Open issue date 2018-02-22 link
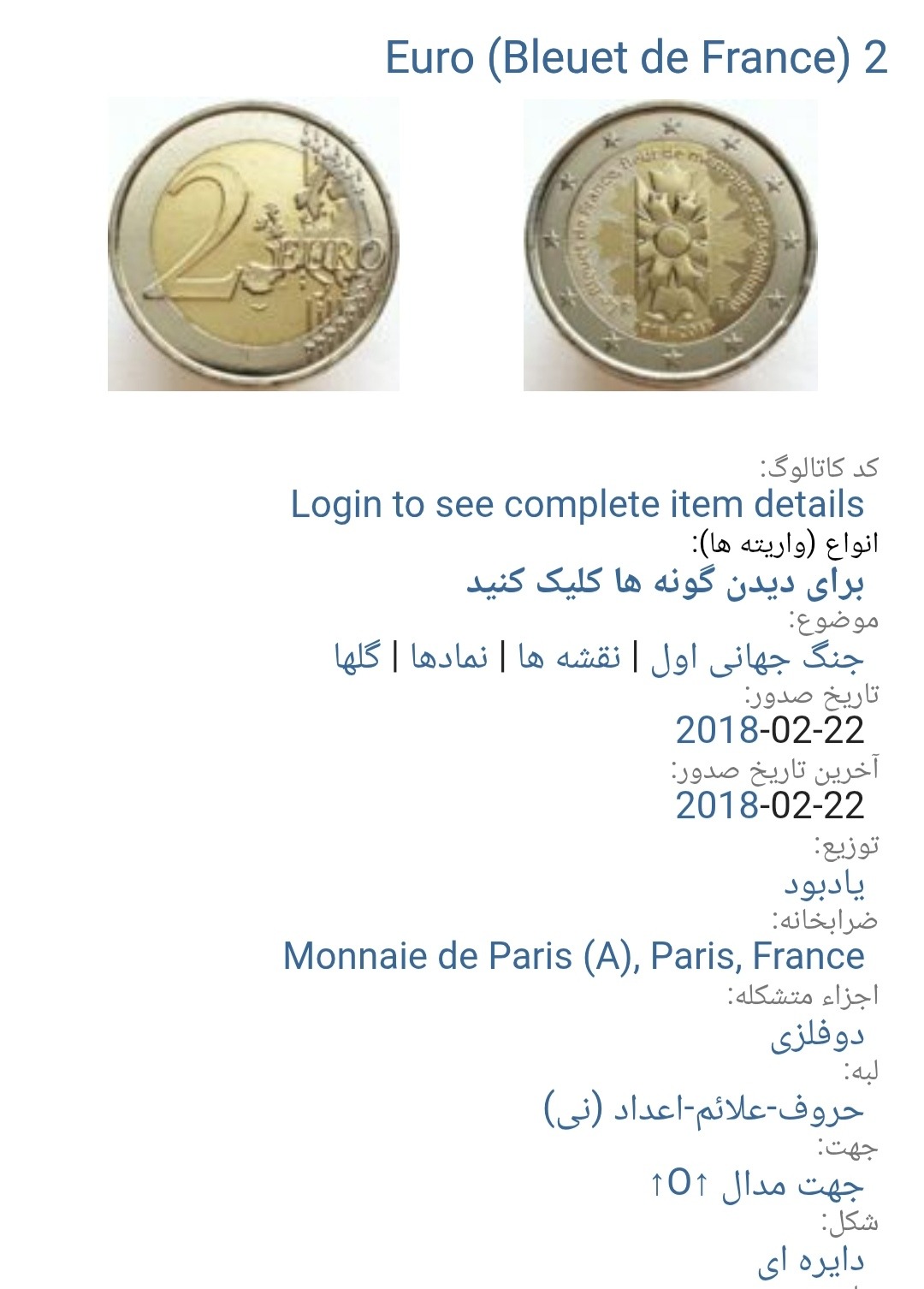Image resolution: width=924 pixels, height=1289 pixels. (x=769, y=730)
